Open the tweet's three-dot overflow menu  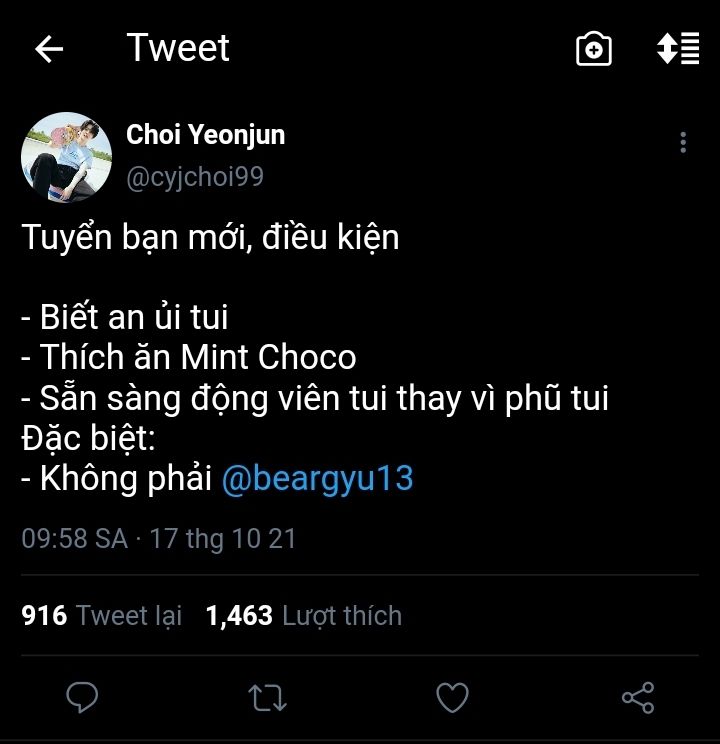[x=683, y=142]
